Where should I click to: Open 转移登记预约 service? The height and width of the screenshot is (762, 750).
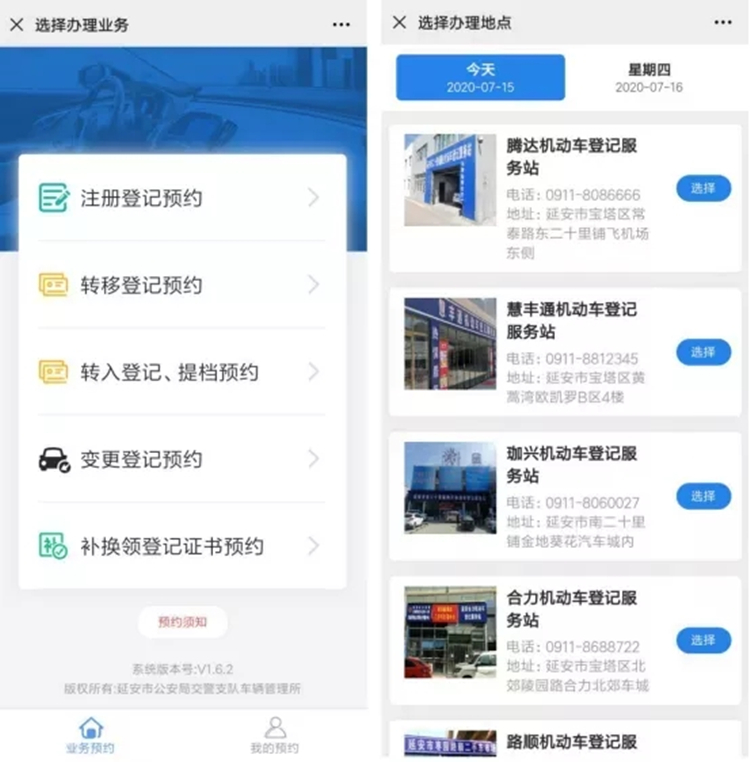tap(181, 285)
